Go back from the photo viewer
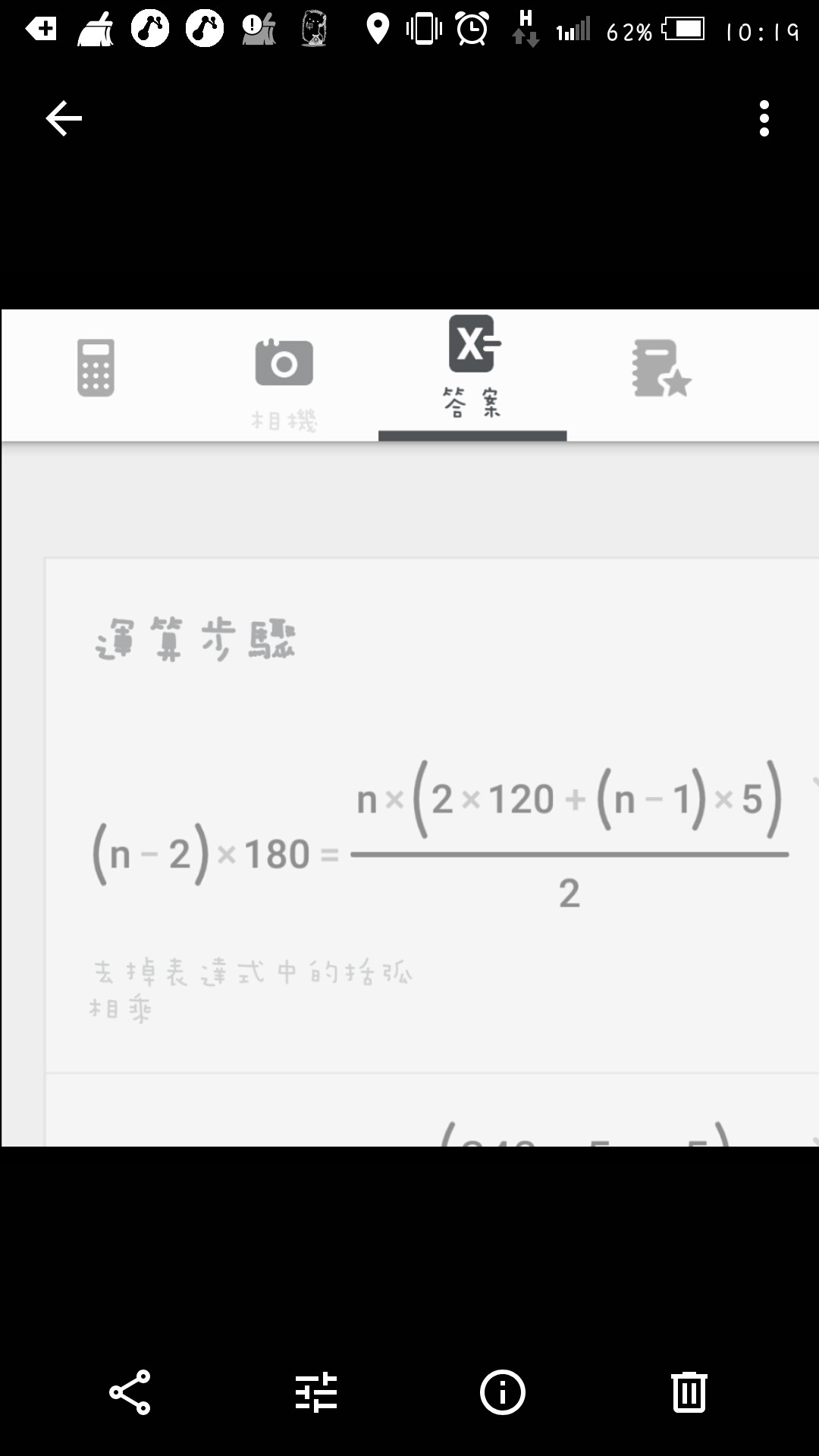 coord(64,119)
